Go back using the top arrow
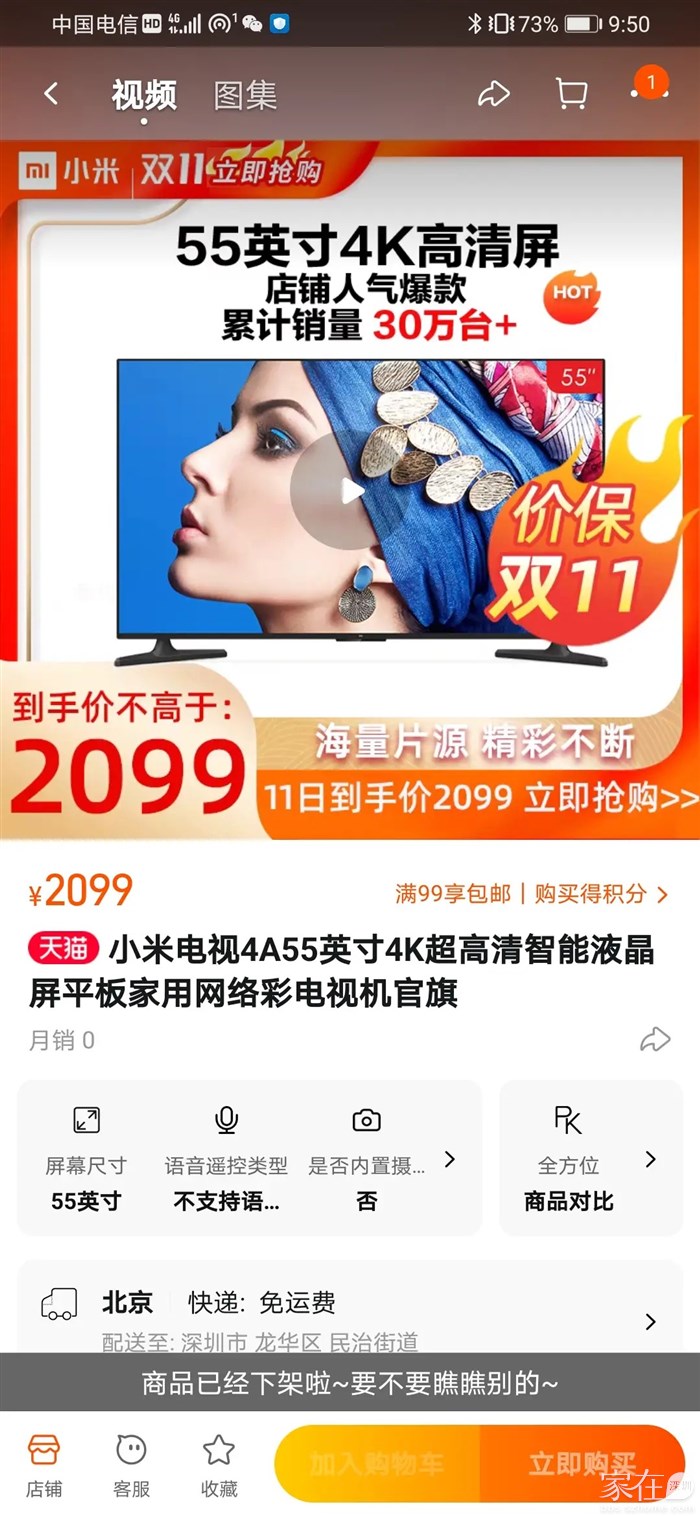This screenshot has width=700, height=1516. [x=51, y=95]
